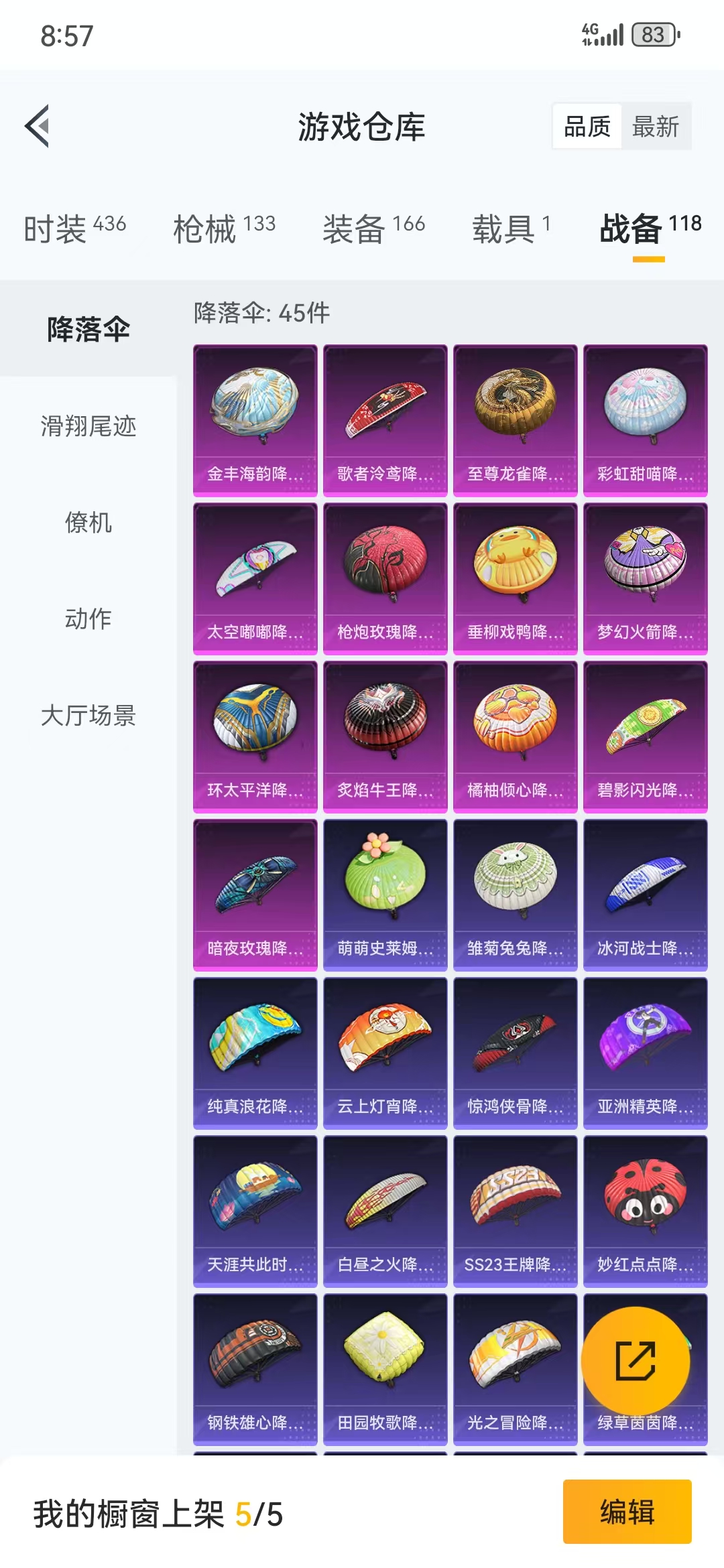View the 田园牧歌 parachute
The width and height of the screenshot is (724, 1568).
pyautogui.click(x=385, y=1369)
